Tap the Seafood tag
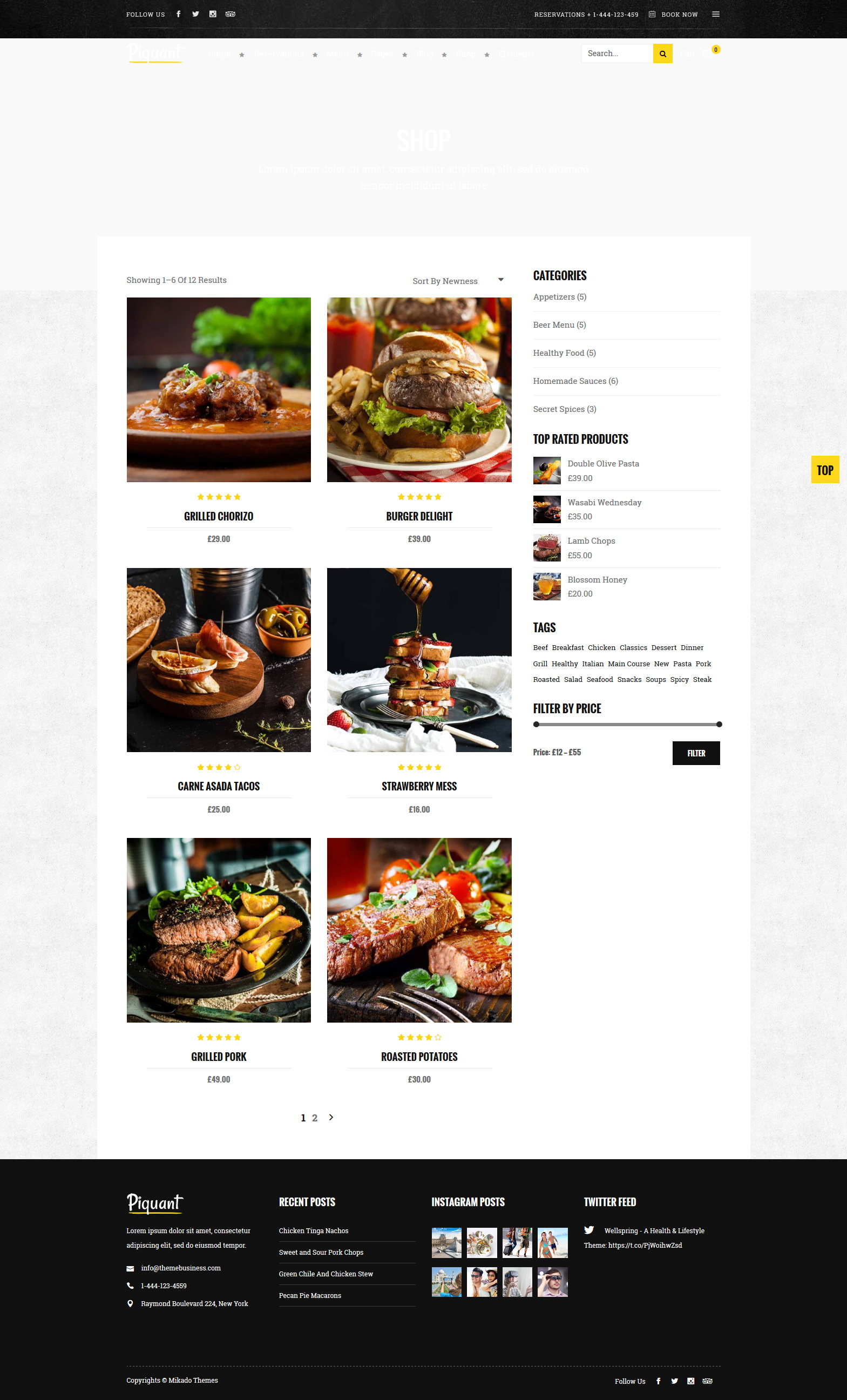This screenshot has width=847, height=1400. pos(599,680)
